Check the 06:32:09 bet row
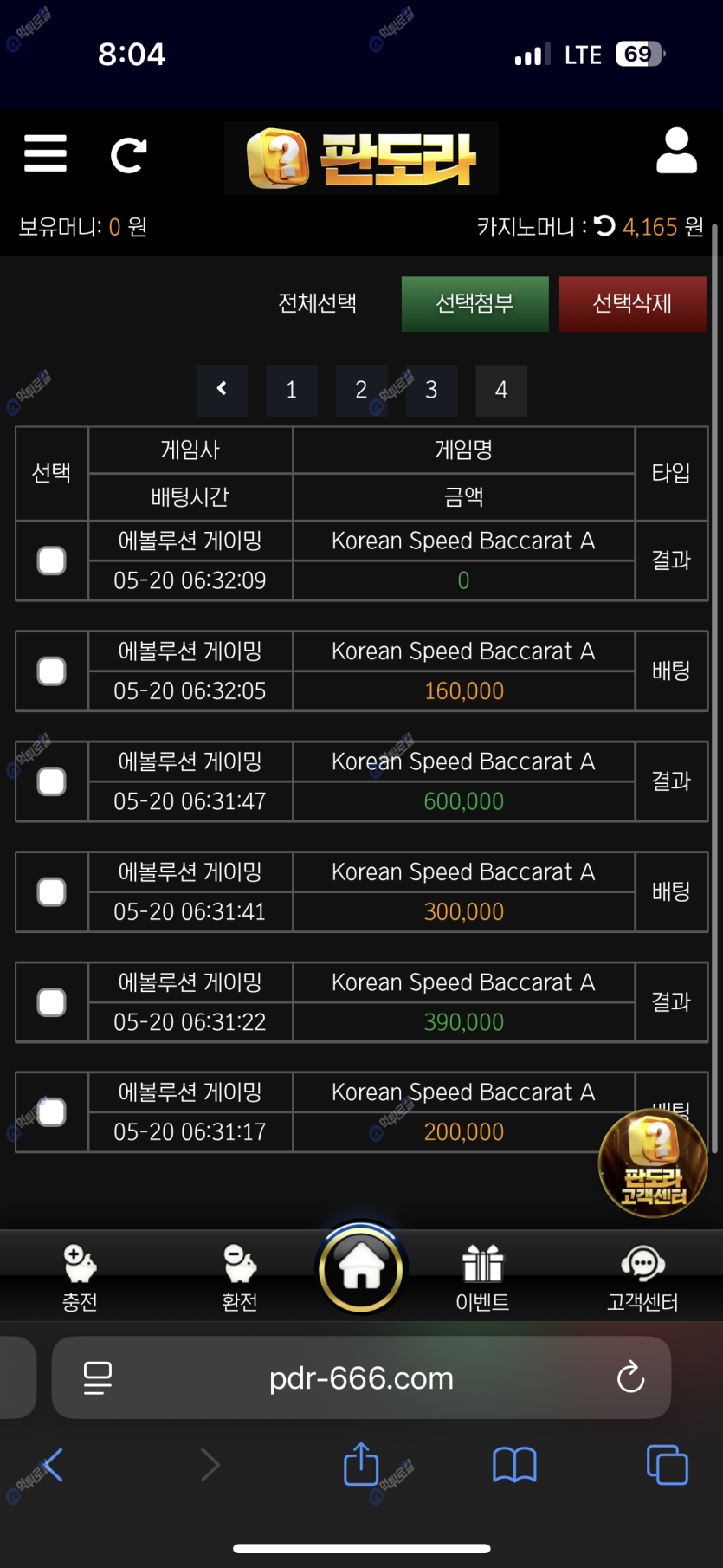Screen dimensions: 723x1568 click(x=52, y=560)
